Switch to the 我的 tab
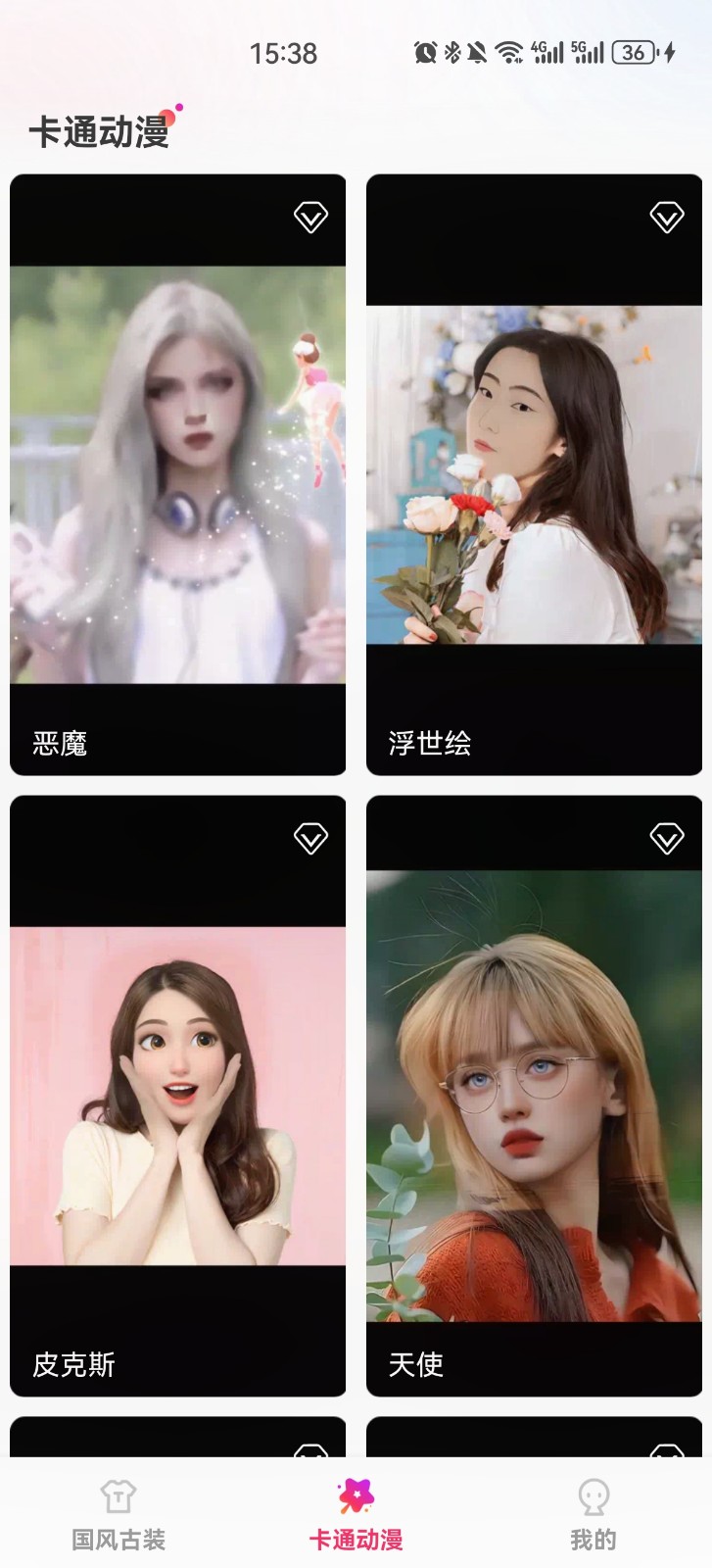Image resolution: width=712 pixels, height=1568 pixels. 593,1514
